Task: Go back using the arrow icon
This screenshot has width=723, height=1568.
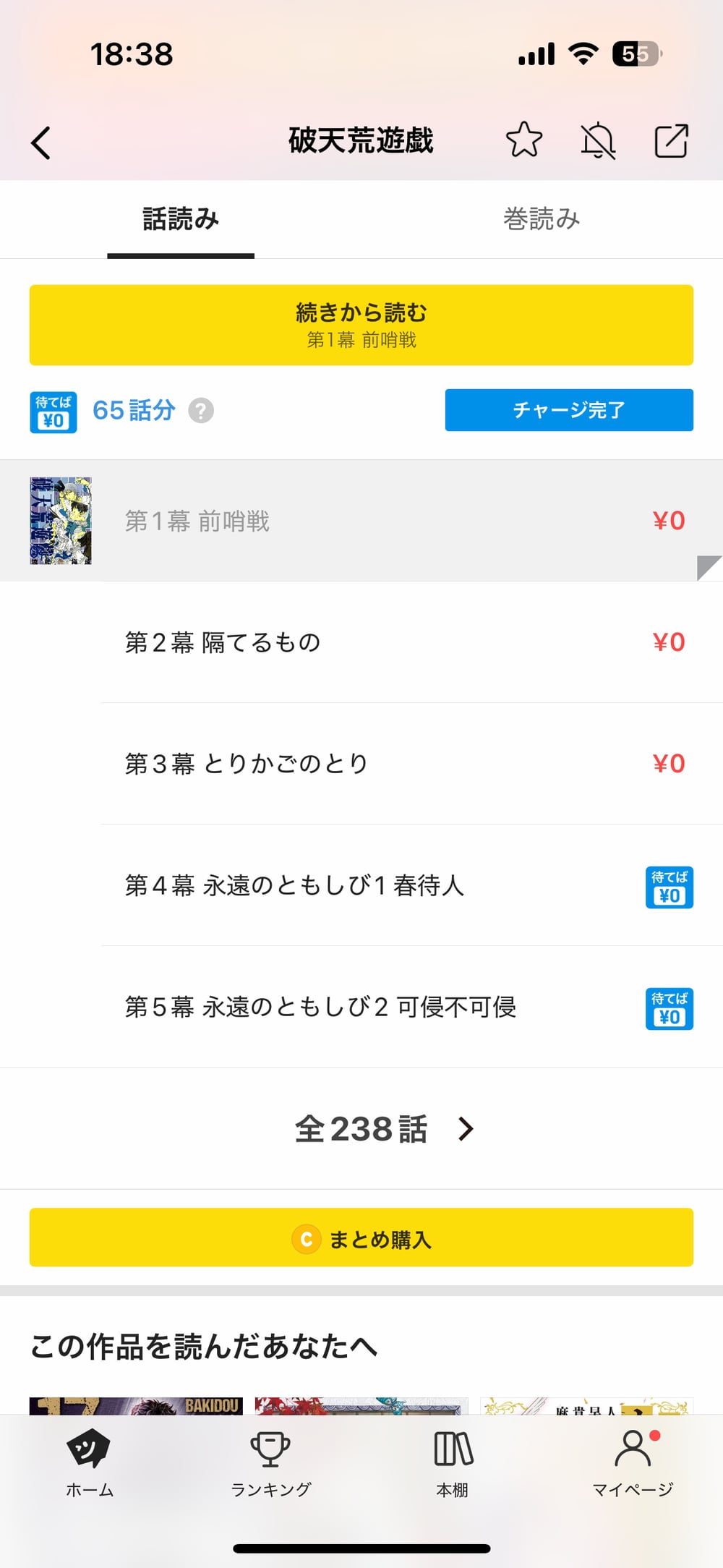Action: coord(41,142)
